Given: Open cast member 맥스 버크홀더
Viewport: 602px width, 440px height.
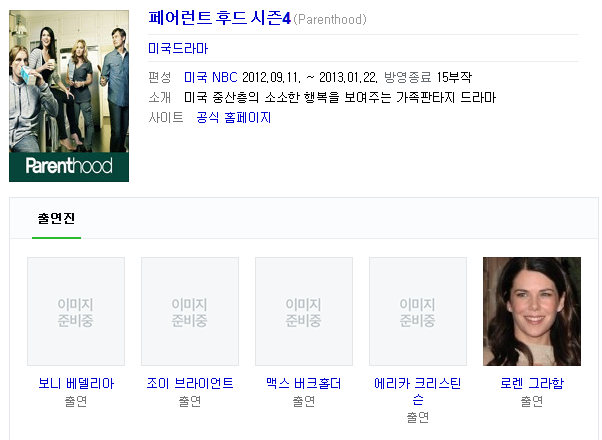Looking at the screenshot, I should (304, 383).
